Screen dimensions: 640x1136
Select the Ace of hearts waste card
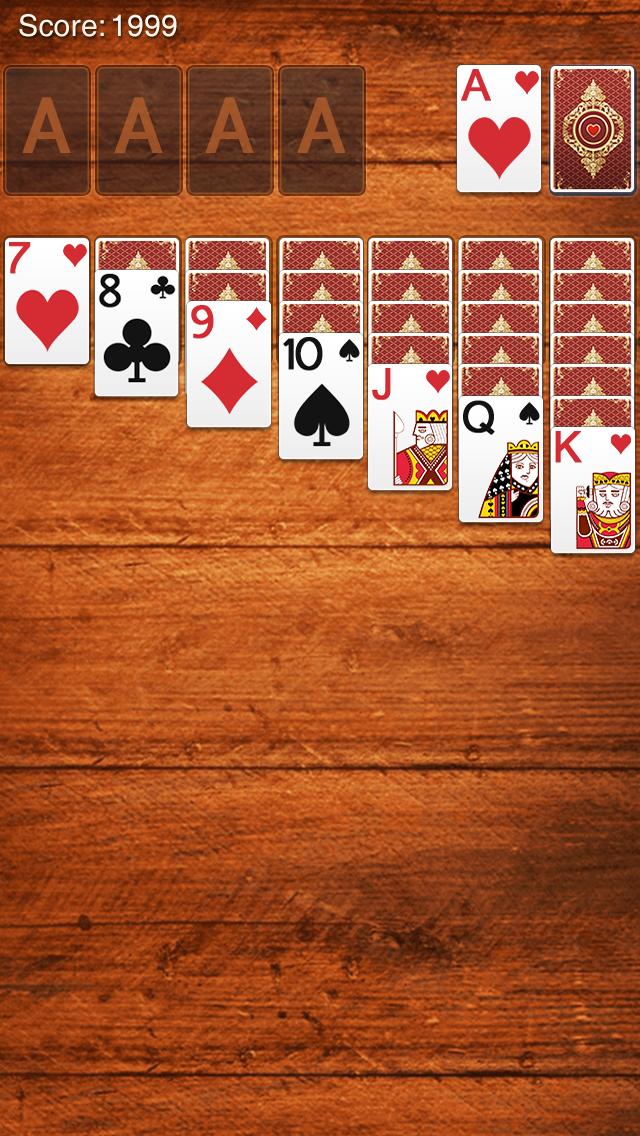[x=498, y=129]
